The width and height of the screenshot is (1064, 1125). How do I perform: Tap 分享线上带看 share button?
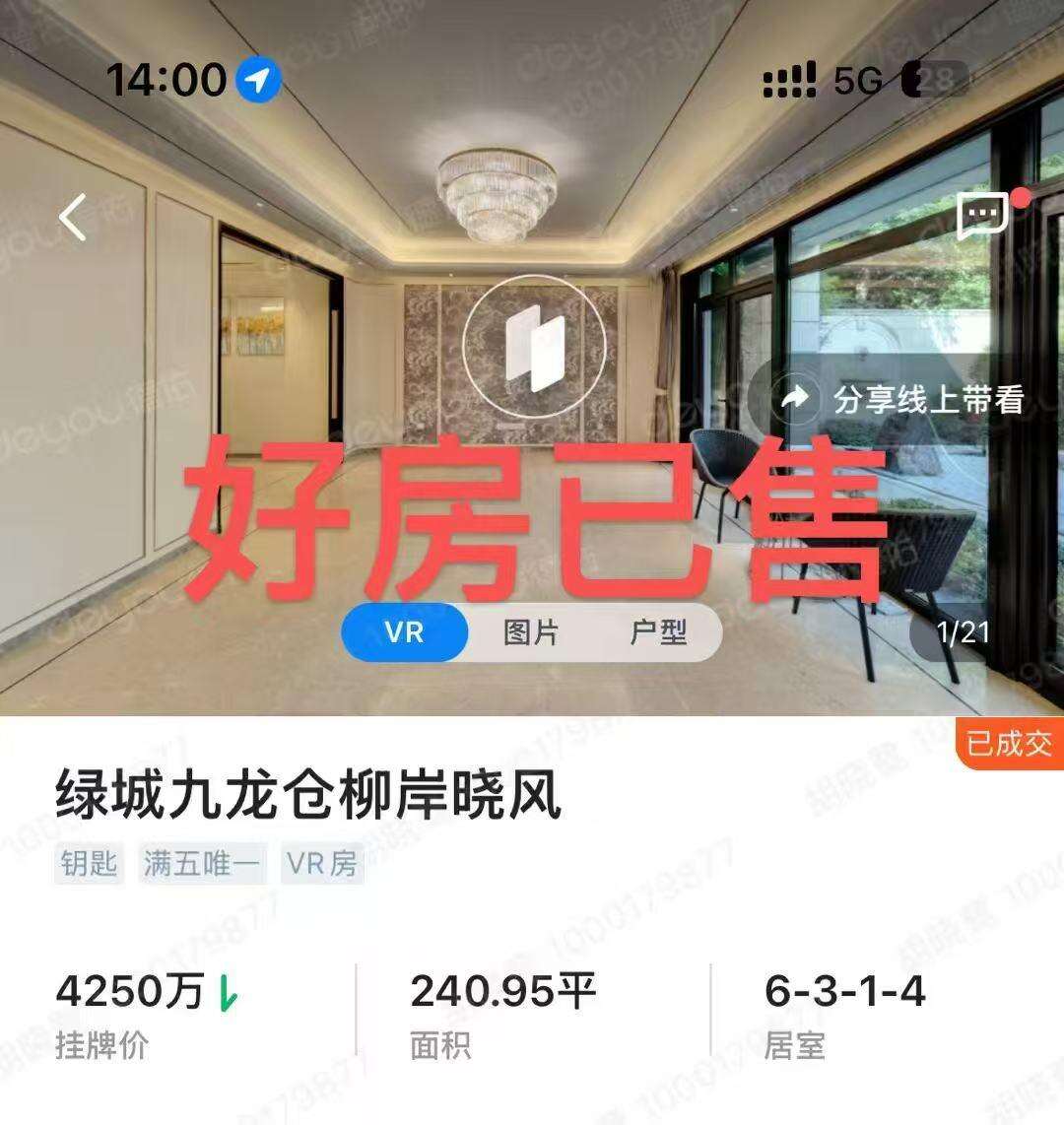[x=901, y=399]
